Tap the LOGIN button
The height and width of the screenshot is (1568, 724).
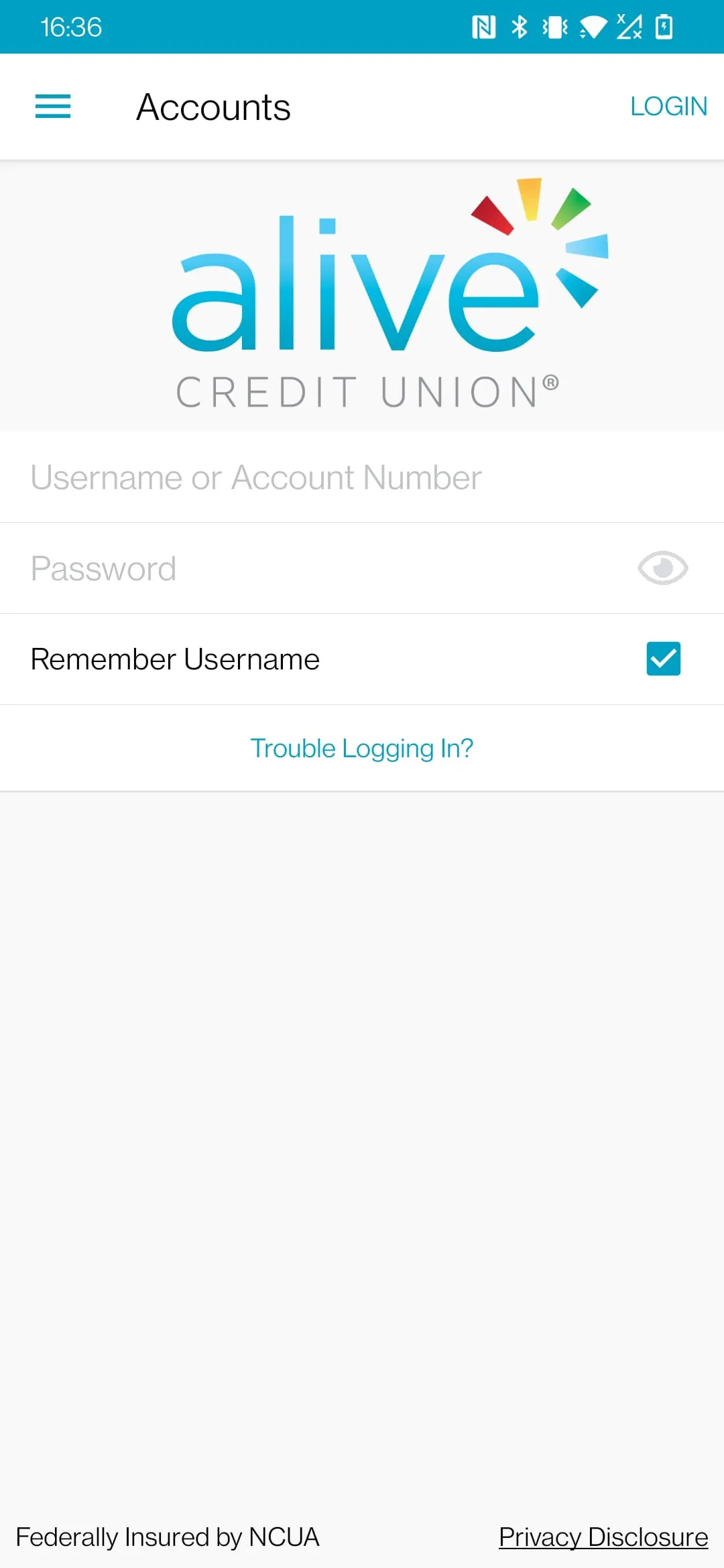coord(668,107)
